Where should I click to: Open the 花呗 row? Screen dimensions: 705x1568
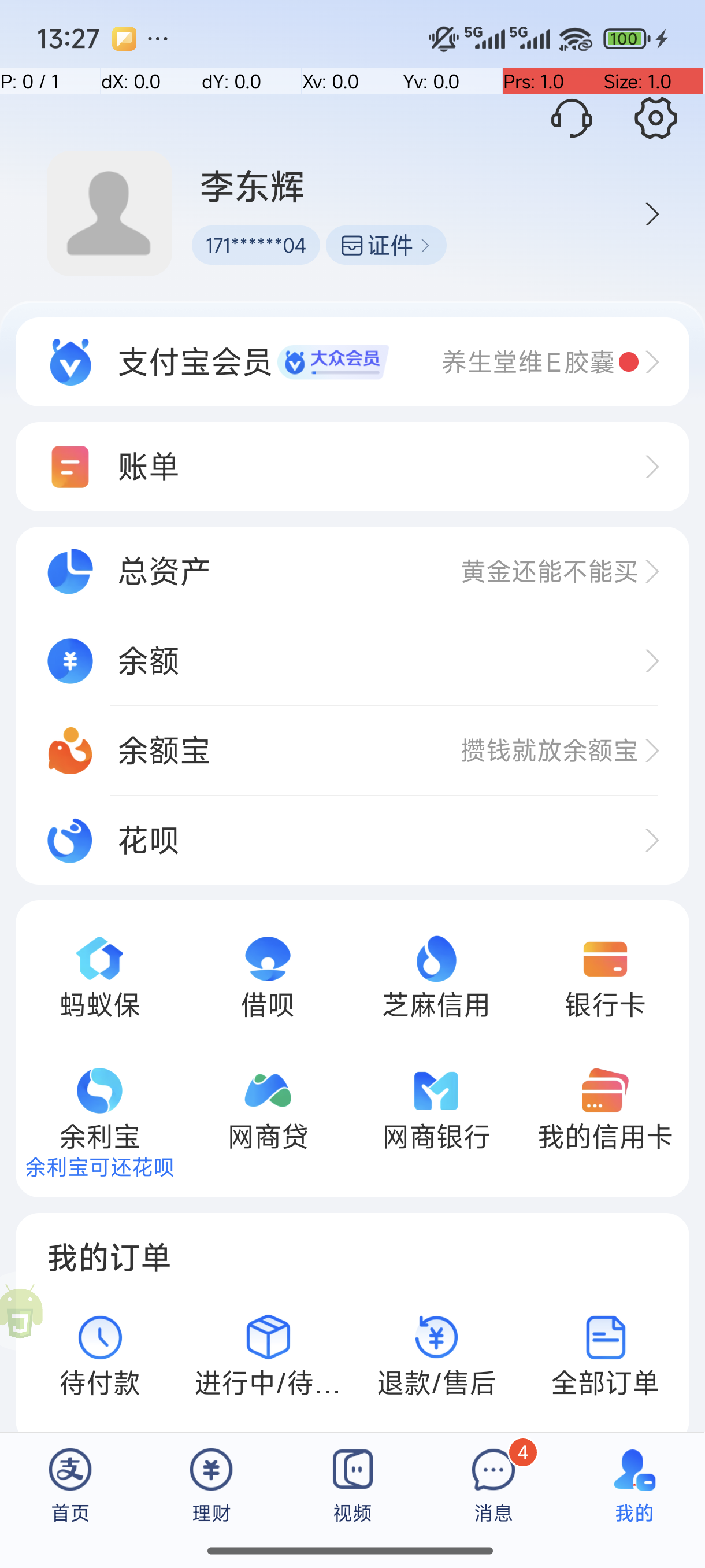[352, 840]
